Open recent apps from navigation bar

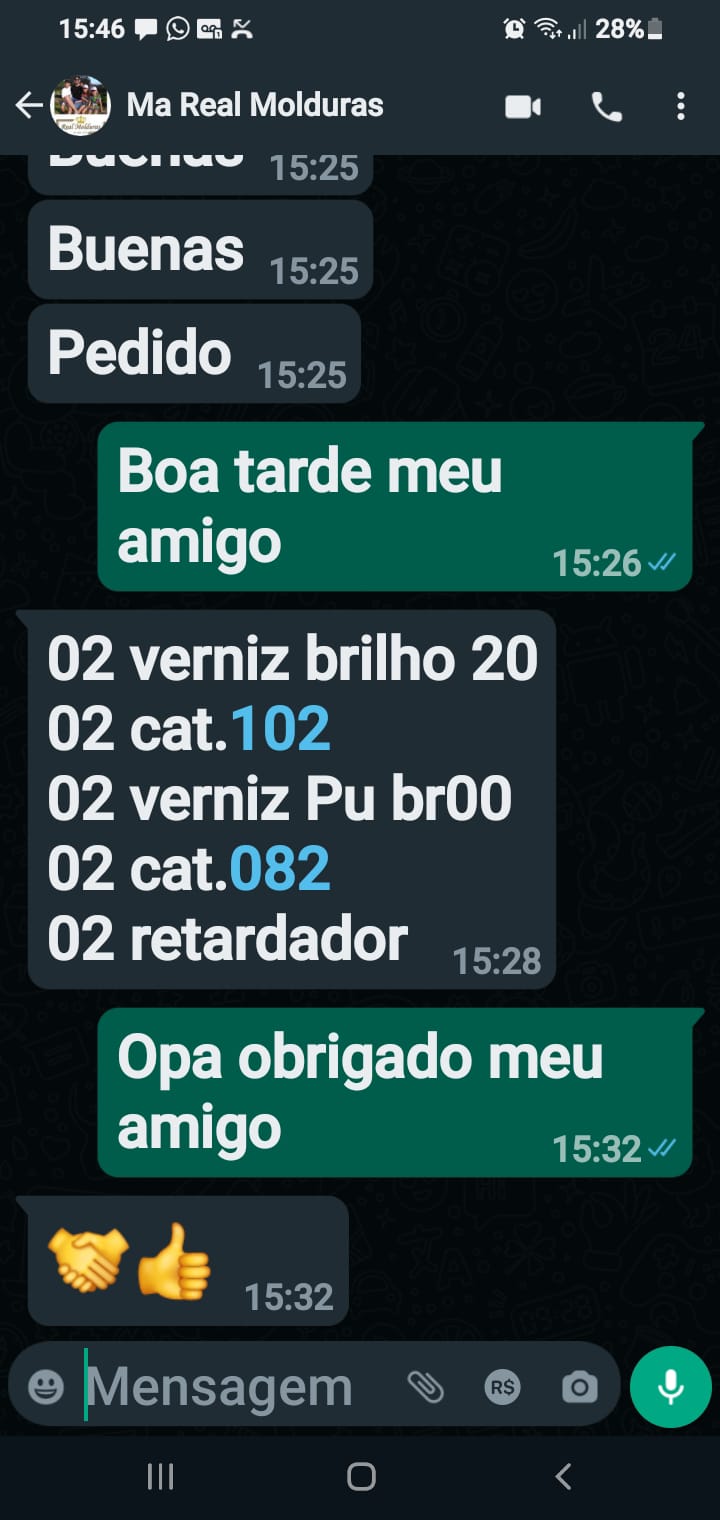pos(160,1476)
